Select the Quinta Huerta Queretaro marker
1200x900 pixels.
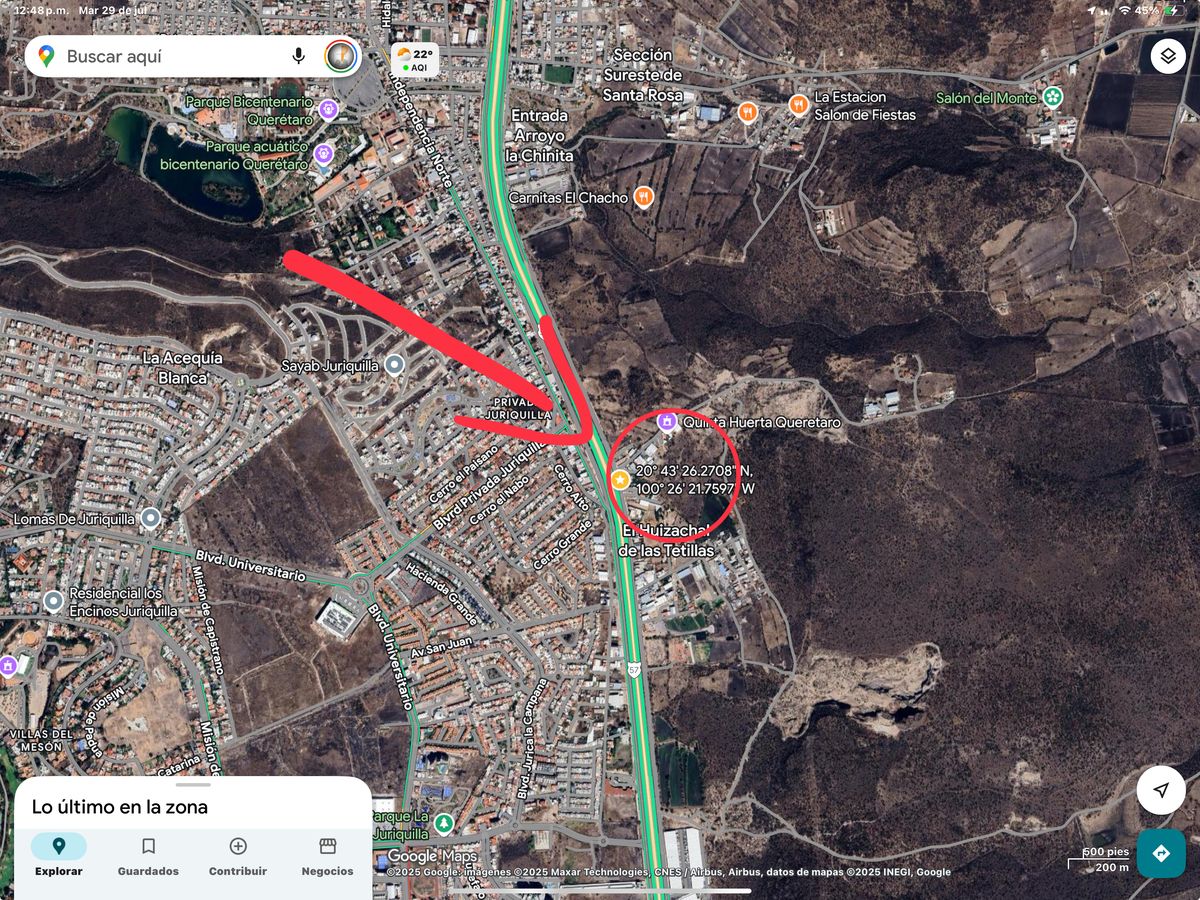point(666,422)
